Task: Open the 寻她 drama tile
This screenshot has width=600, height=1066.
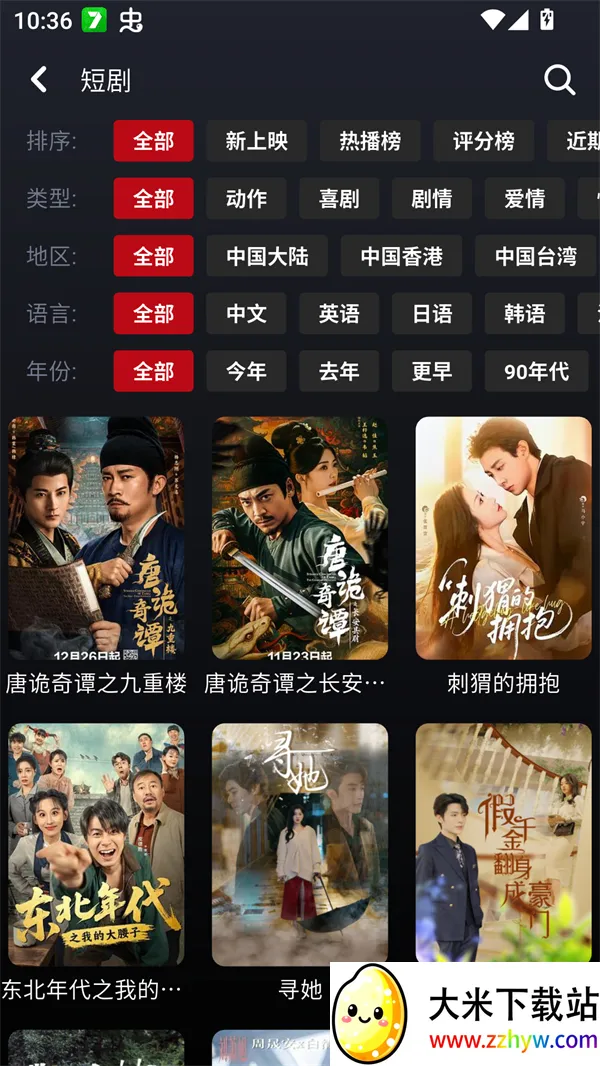Action: (299, 845)
